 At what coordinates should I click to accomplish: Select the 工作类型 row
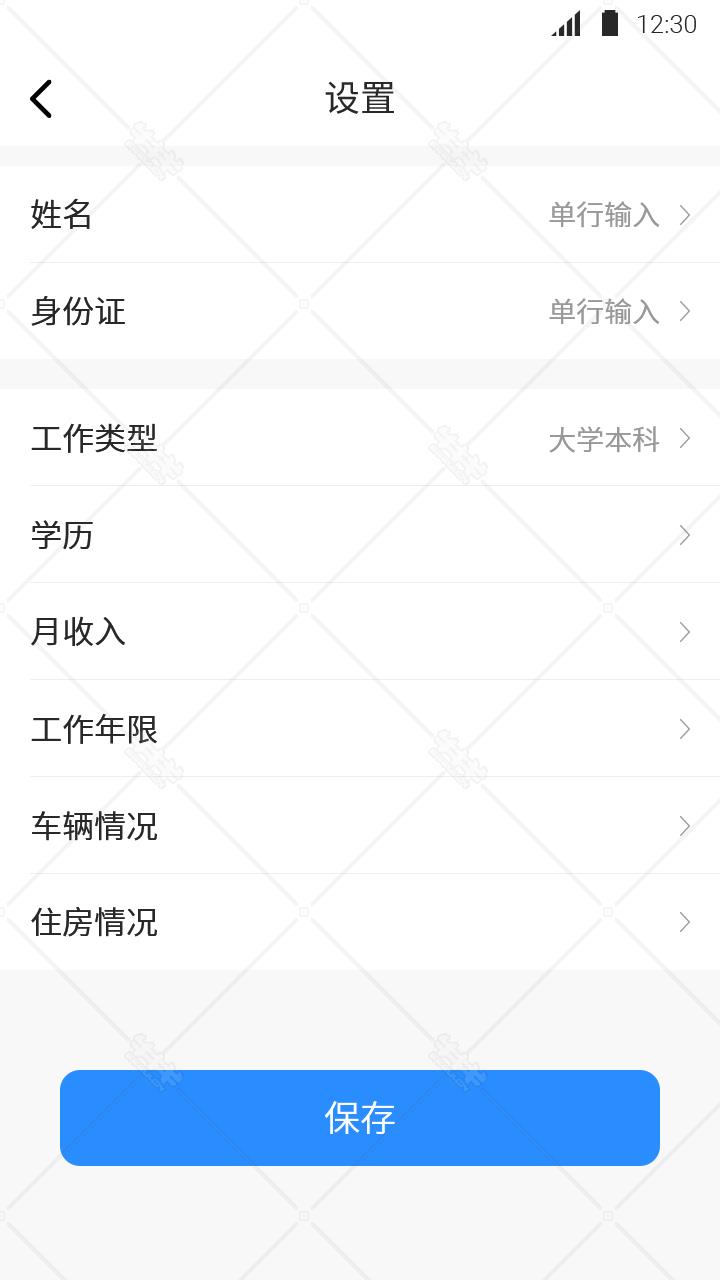pos(360,438)
